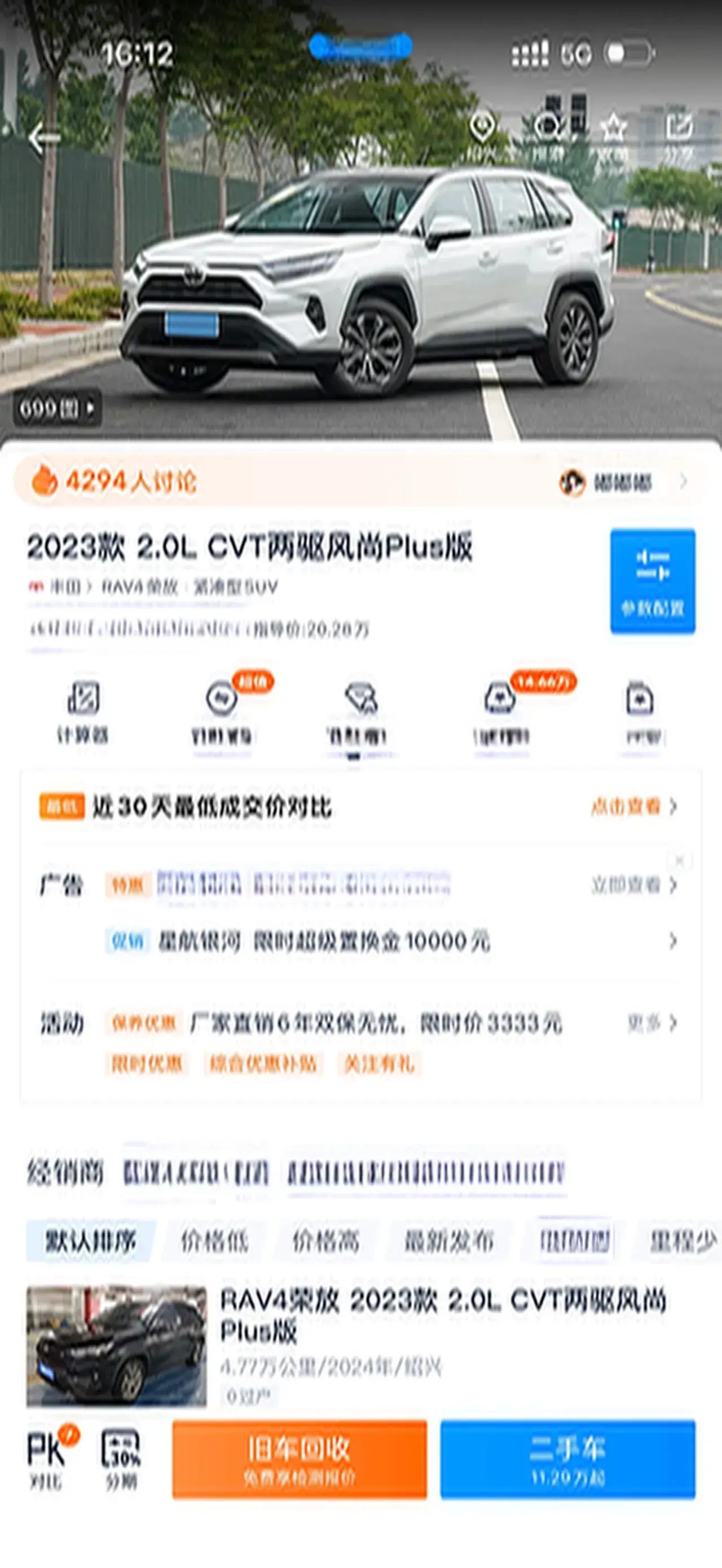Sort listings by 最新发布

tap(449, 1242)
